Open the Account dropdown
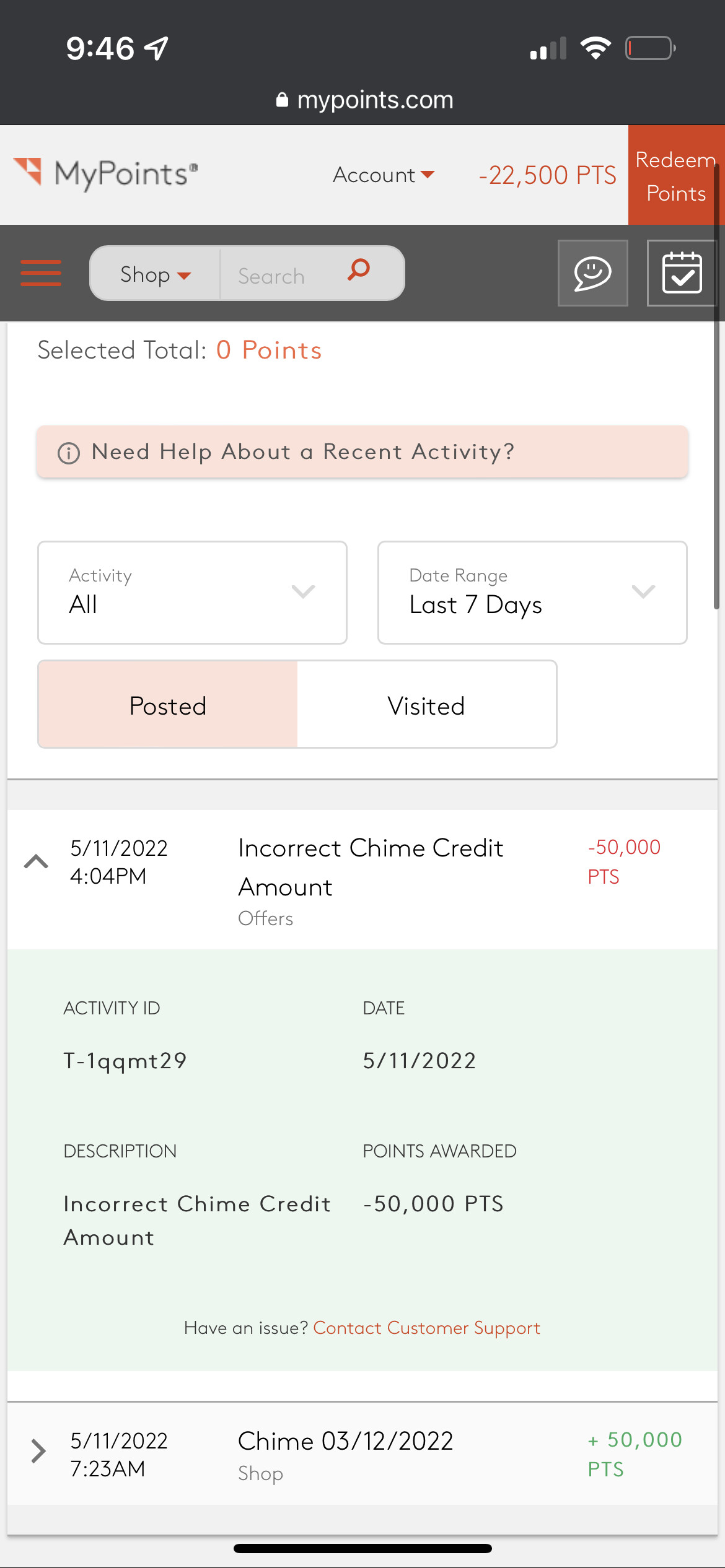725x1568 pixels. pyautogui.click(x=384, y=175)
